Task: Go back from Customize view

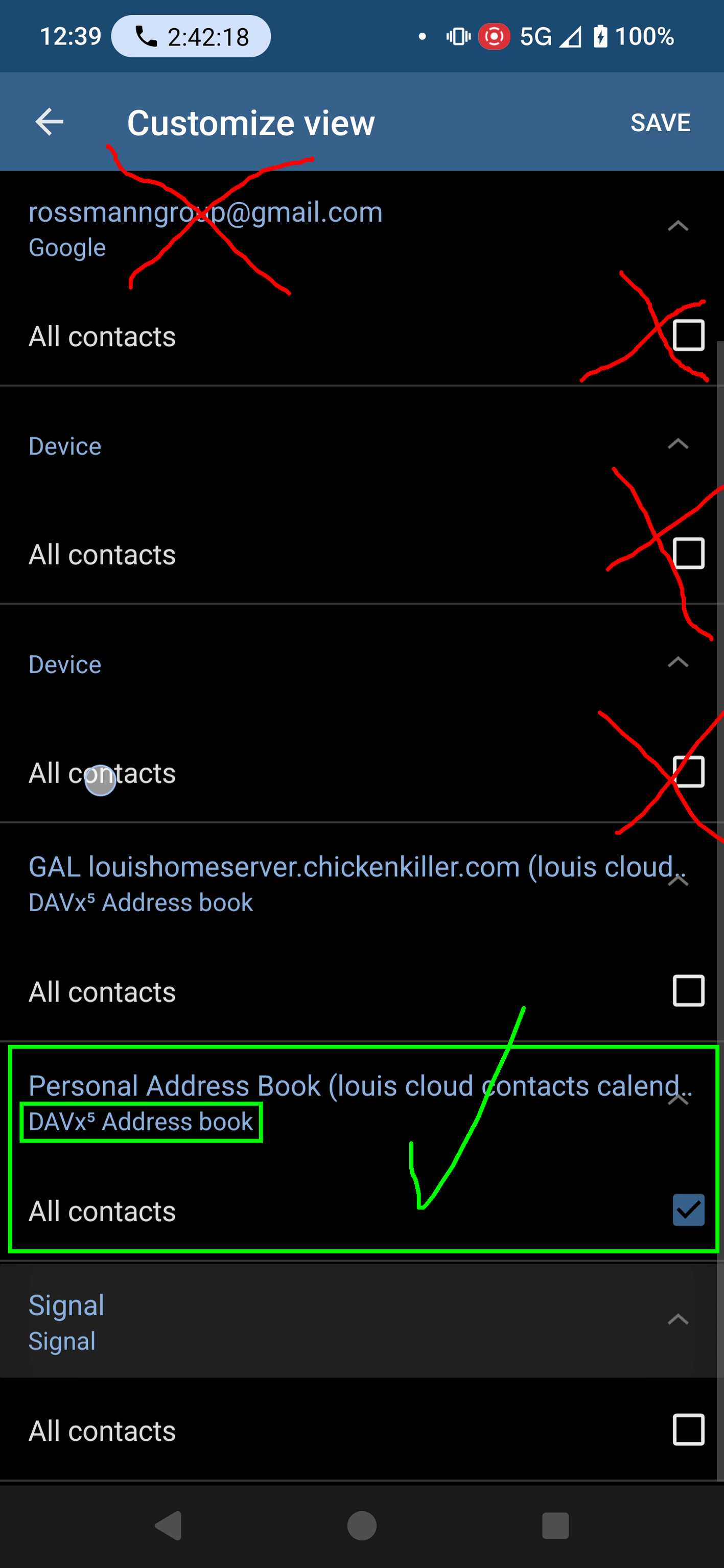Action: pos(50,123)
